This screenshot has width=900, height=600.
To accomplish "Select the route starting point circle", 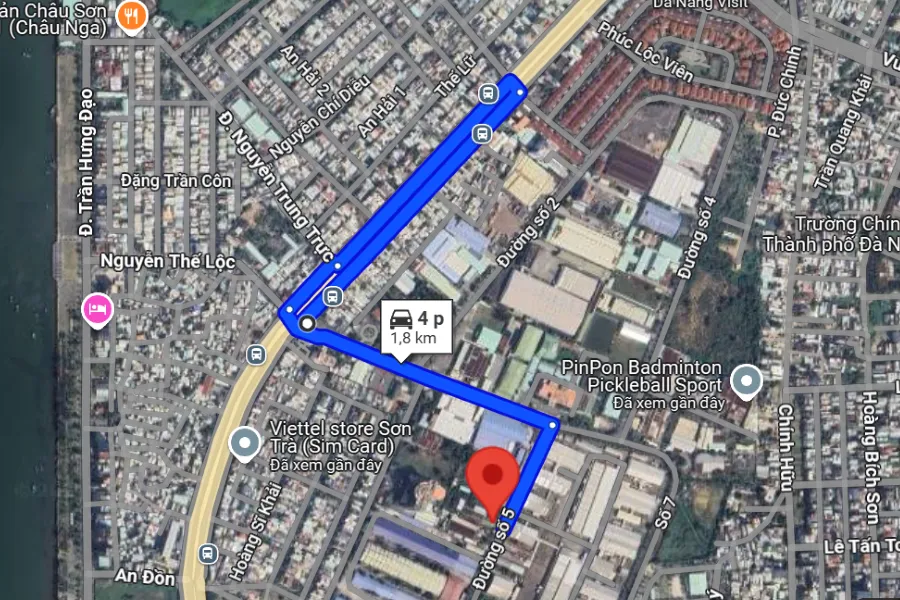I will click(307, 323).
